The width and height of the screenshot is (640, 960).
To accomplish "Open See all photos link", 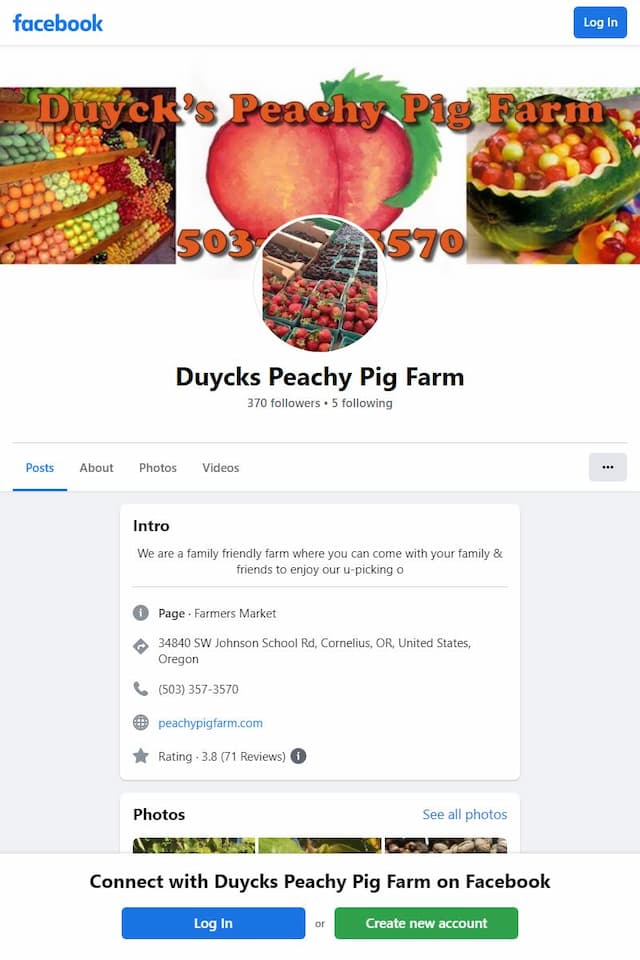I will pos(464,814).
